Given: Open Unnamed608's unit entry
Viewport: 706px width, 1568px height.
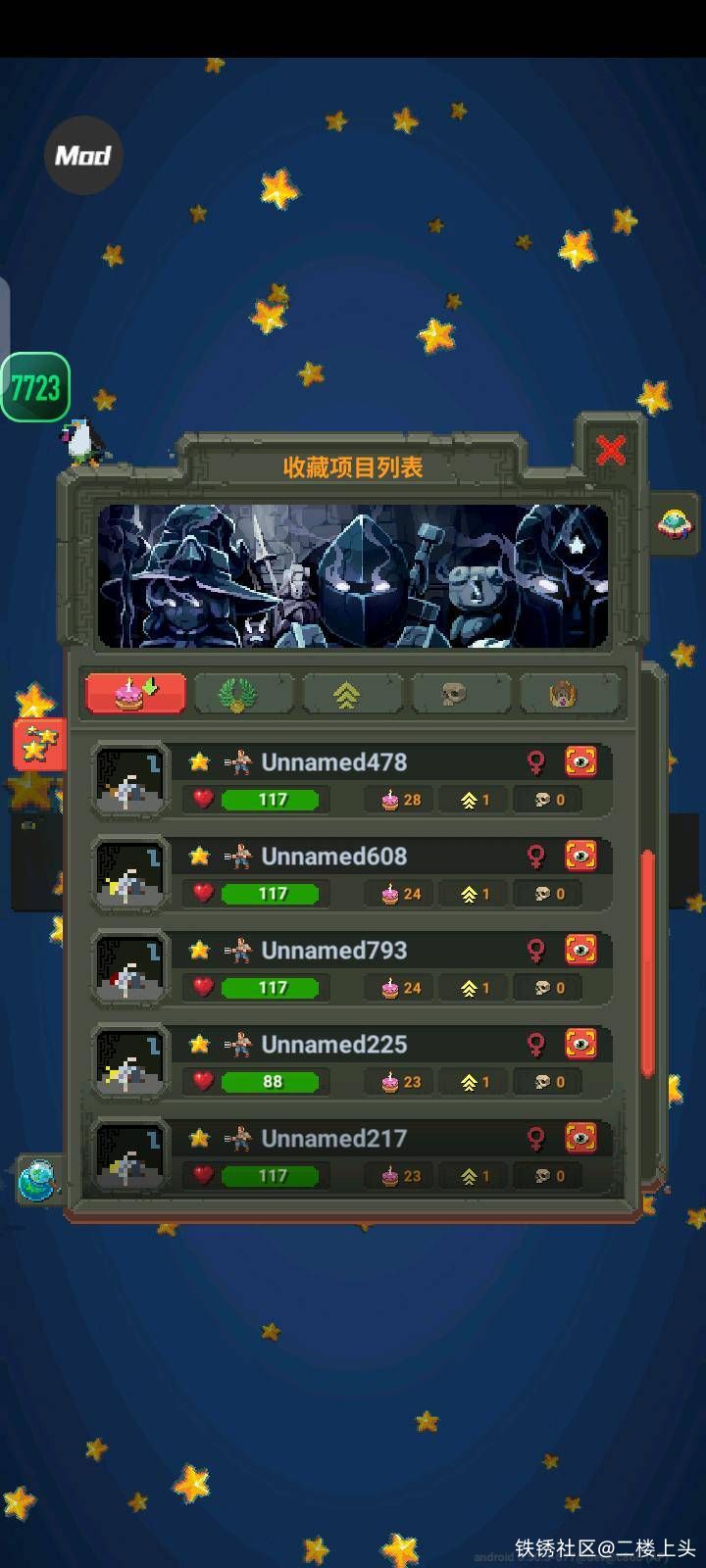Looking at the screenshot, I should 333,857.
